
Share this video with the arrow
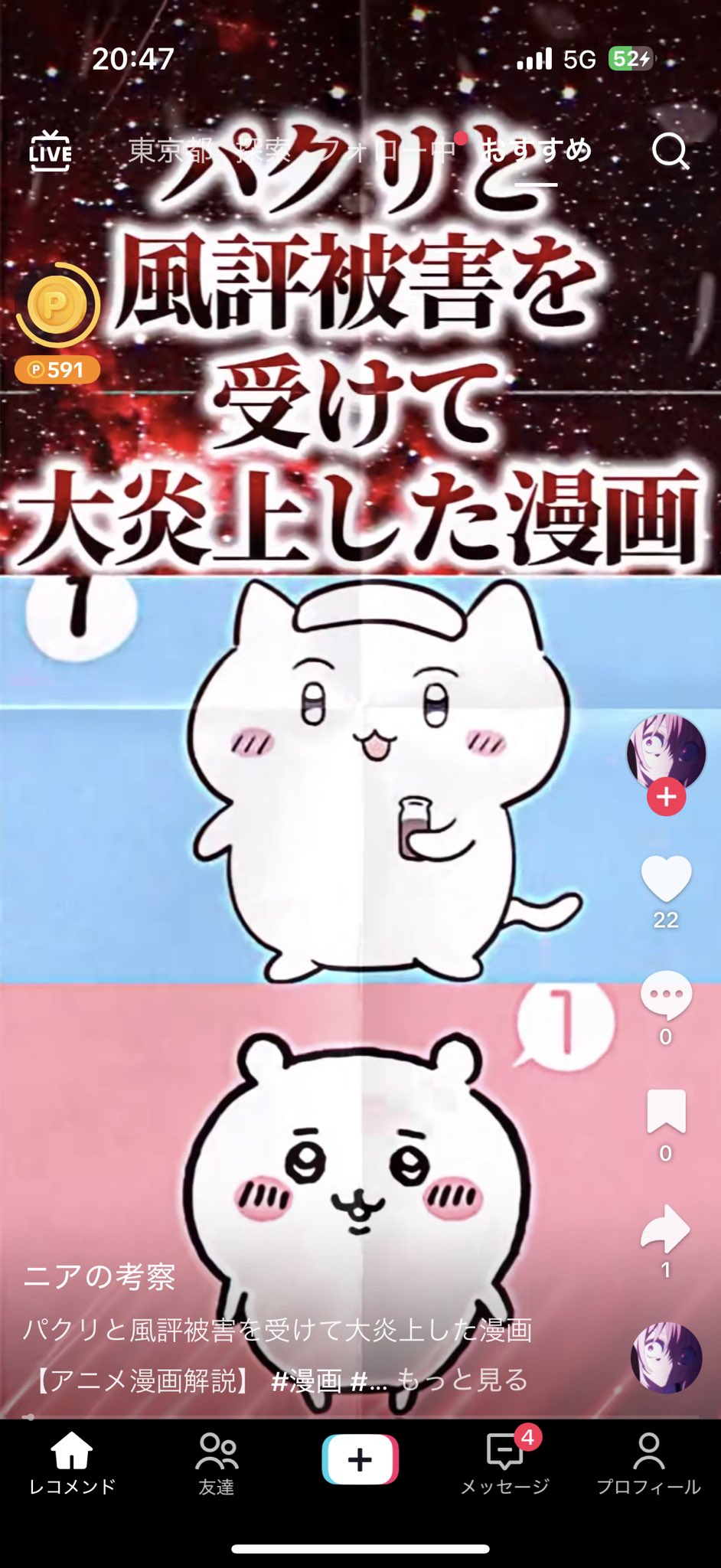click(x=666, y=1228)
